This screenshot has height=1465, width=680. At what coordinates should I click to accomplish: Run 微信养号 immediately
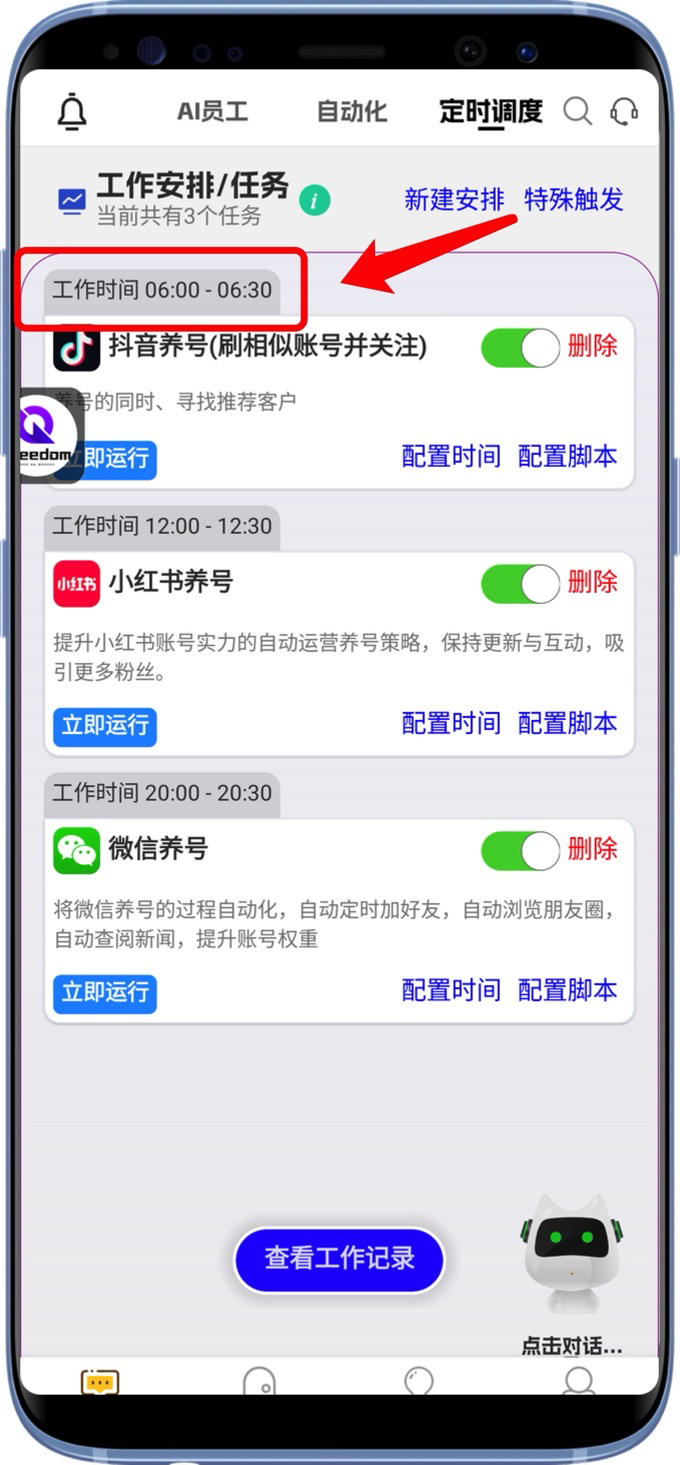pos(105,993)
